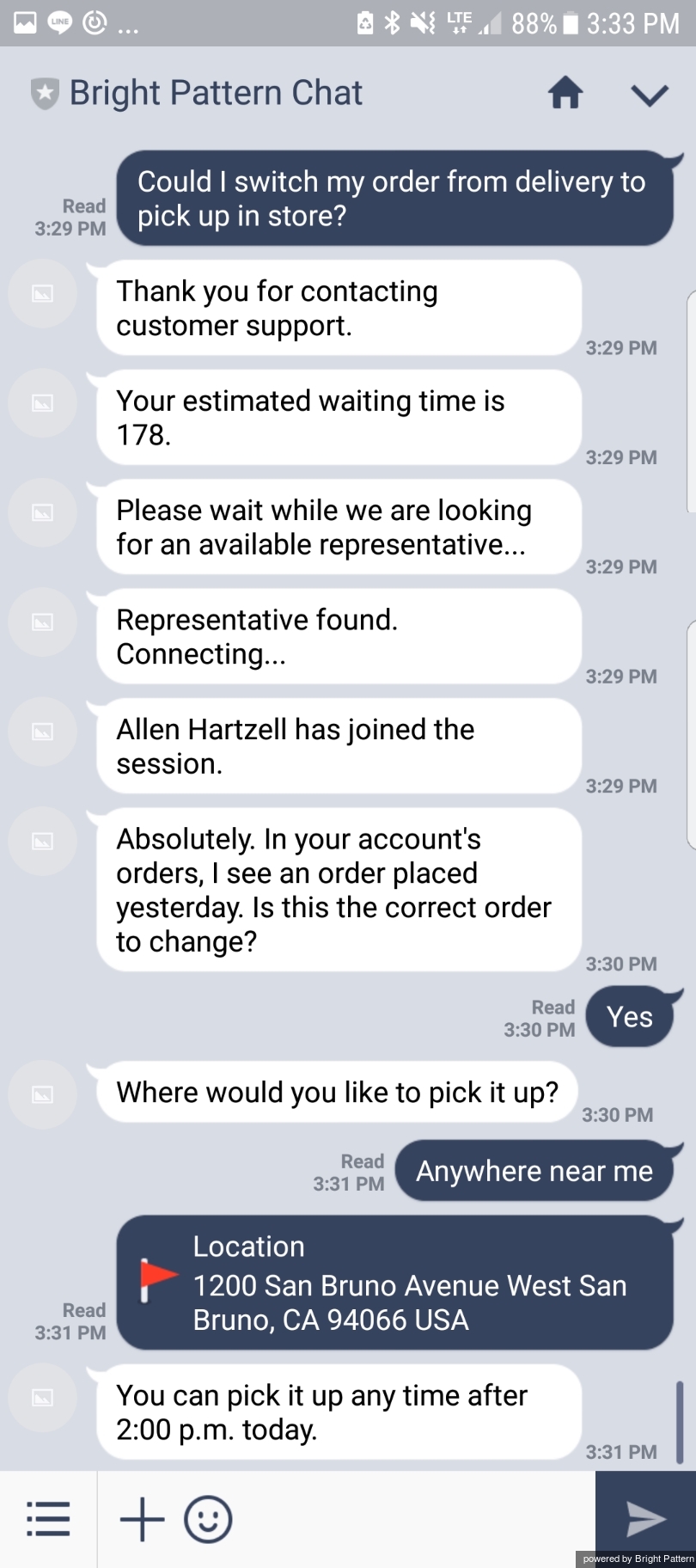This screenshot has height=1568, width=696.
Task: Attach content with the plus icon
Action: [142, 1519]
